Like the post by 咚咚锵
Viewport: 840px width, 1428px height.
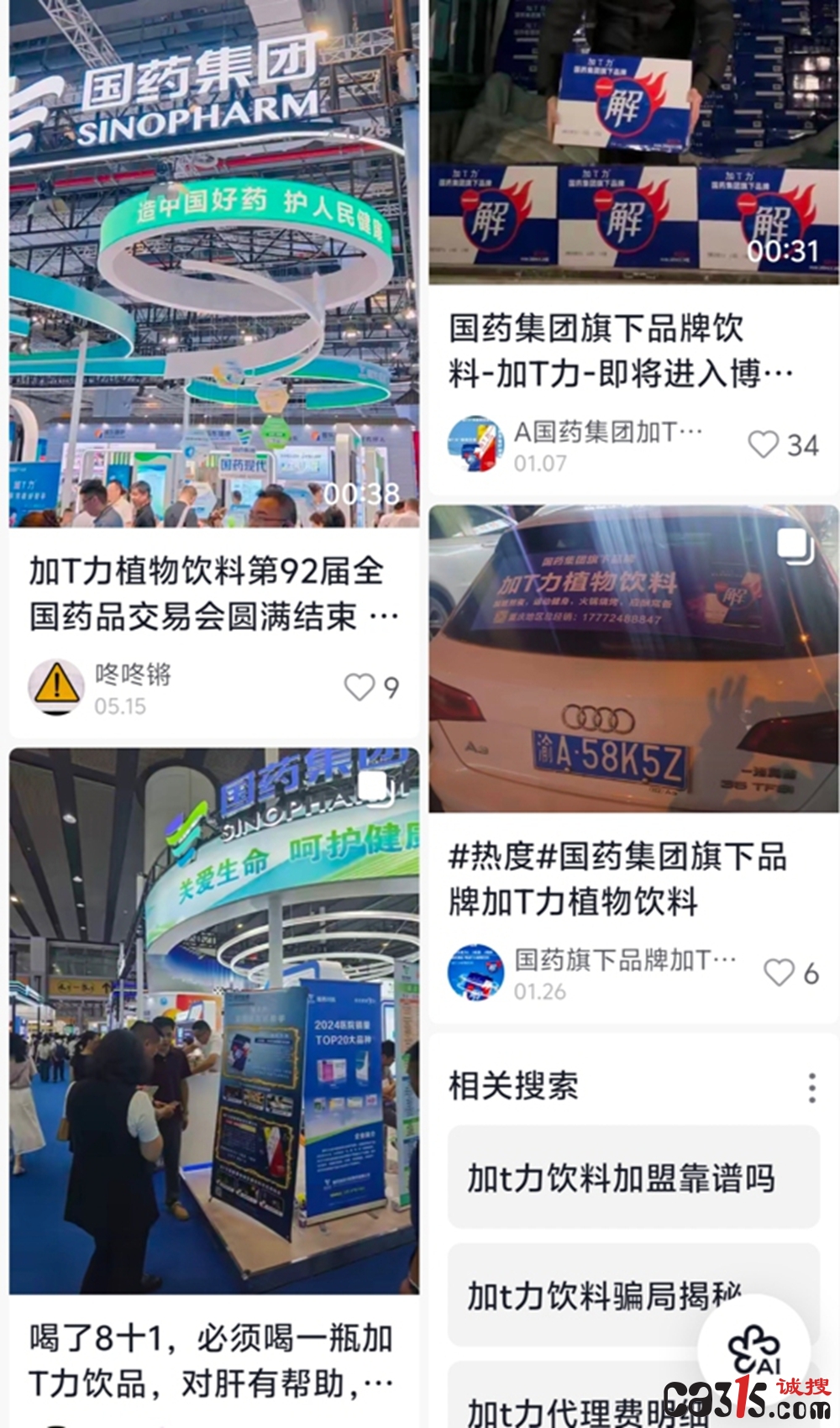tap(371, 688)
